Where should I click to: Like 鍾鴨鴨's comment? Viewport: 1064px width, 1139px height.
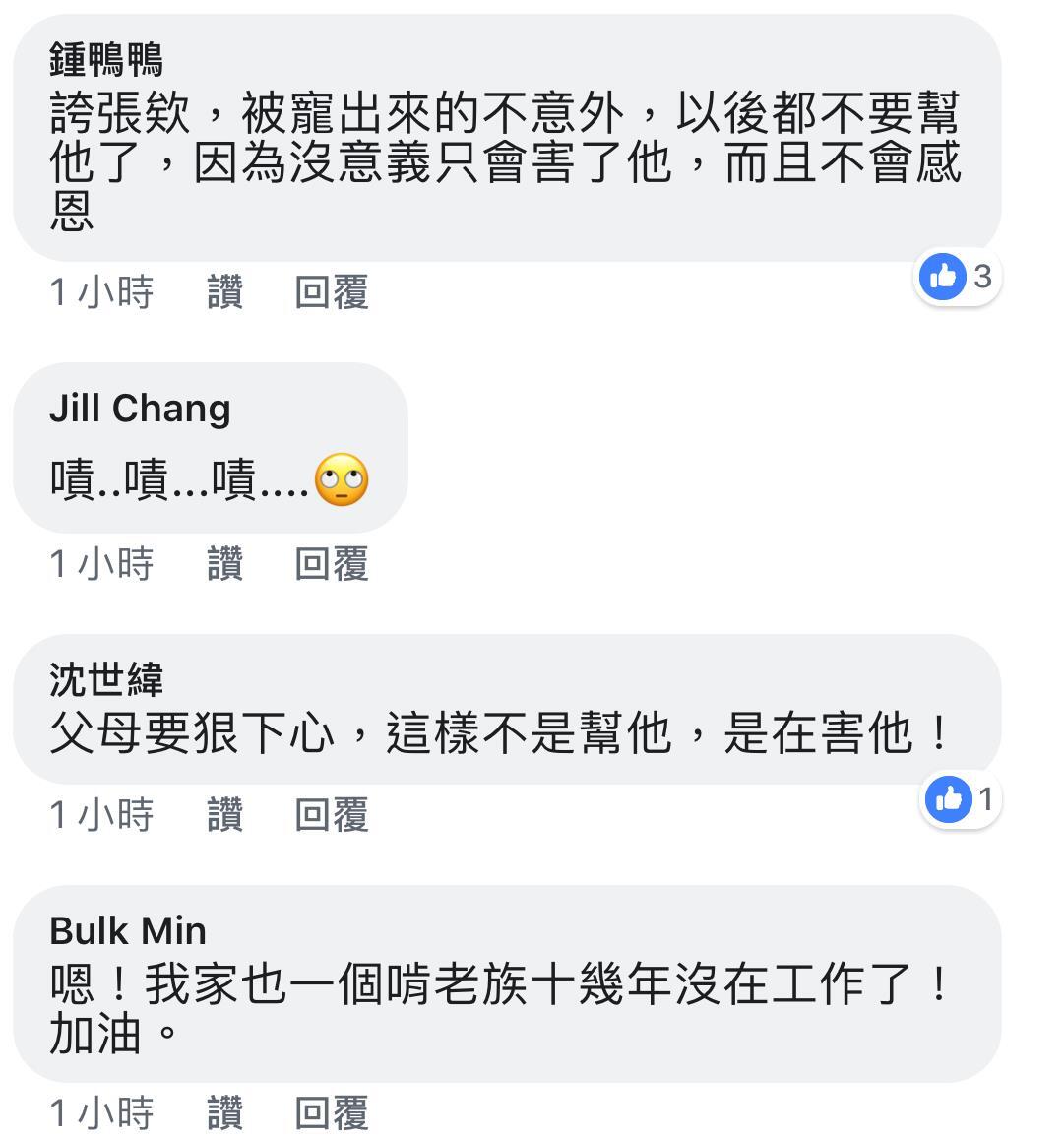pyautogui.click(x=224, y=292)
